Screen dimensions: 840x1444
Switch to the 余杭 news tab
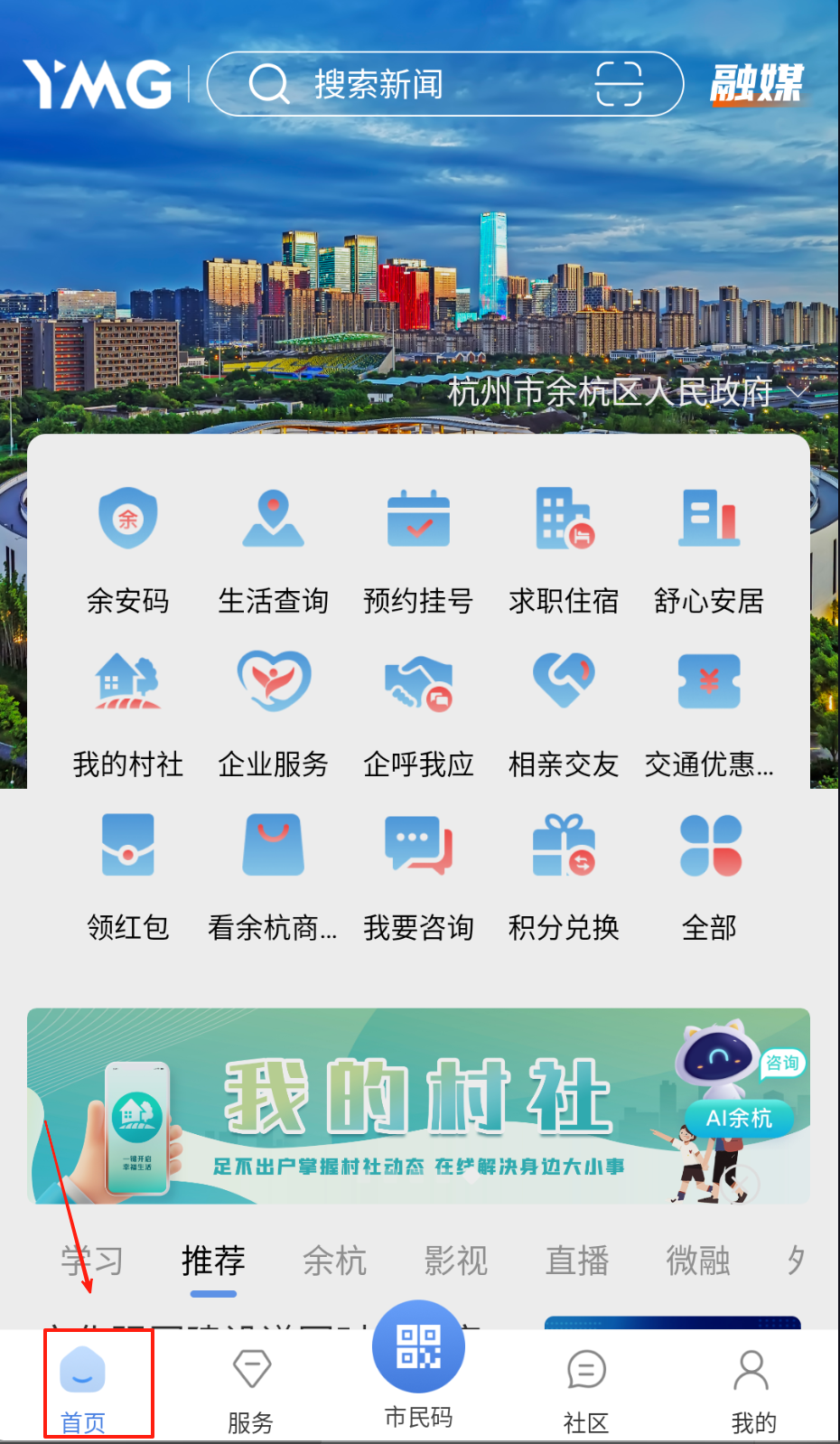pos(334,1261)
